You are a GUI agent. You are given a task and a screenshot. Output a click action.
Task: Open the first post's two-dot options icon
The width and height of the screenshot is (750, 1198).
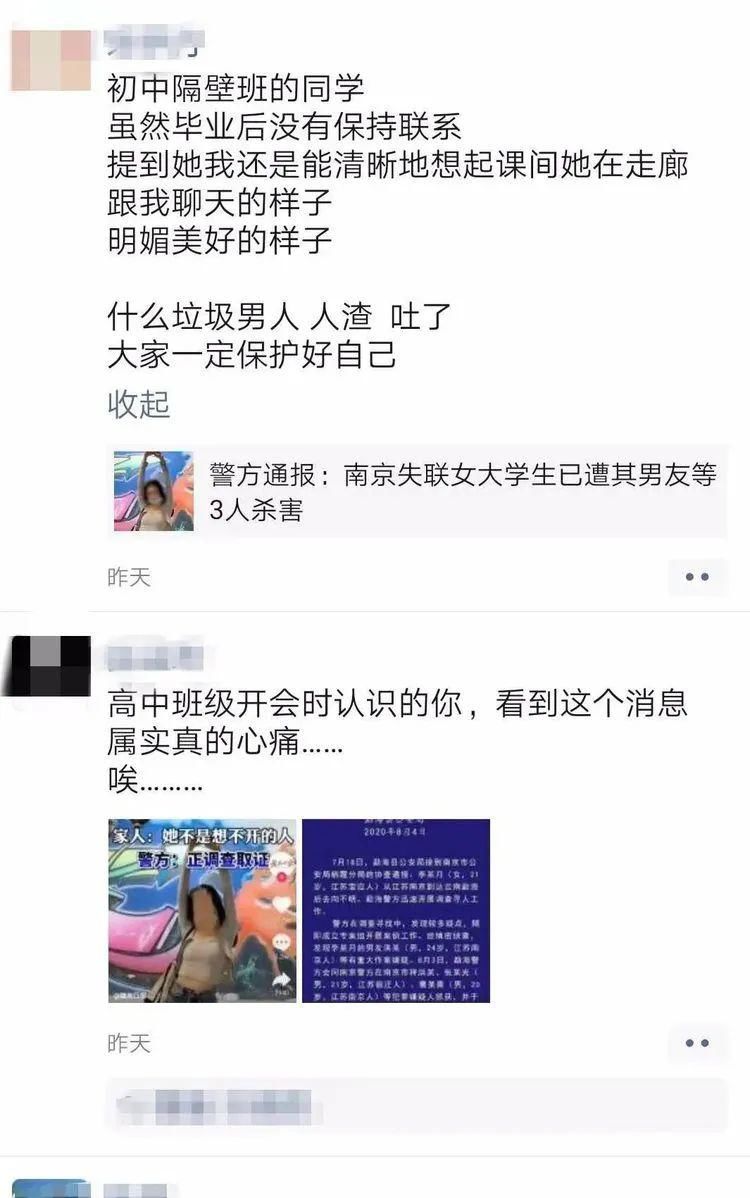coord(697,578)
